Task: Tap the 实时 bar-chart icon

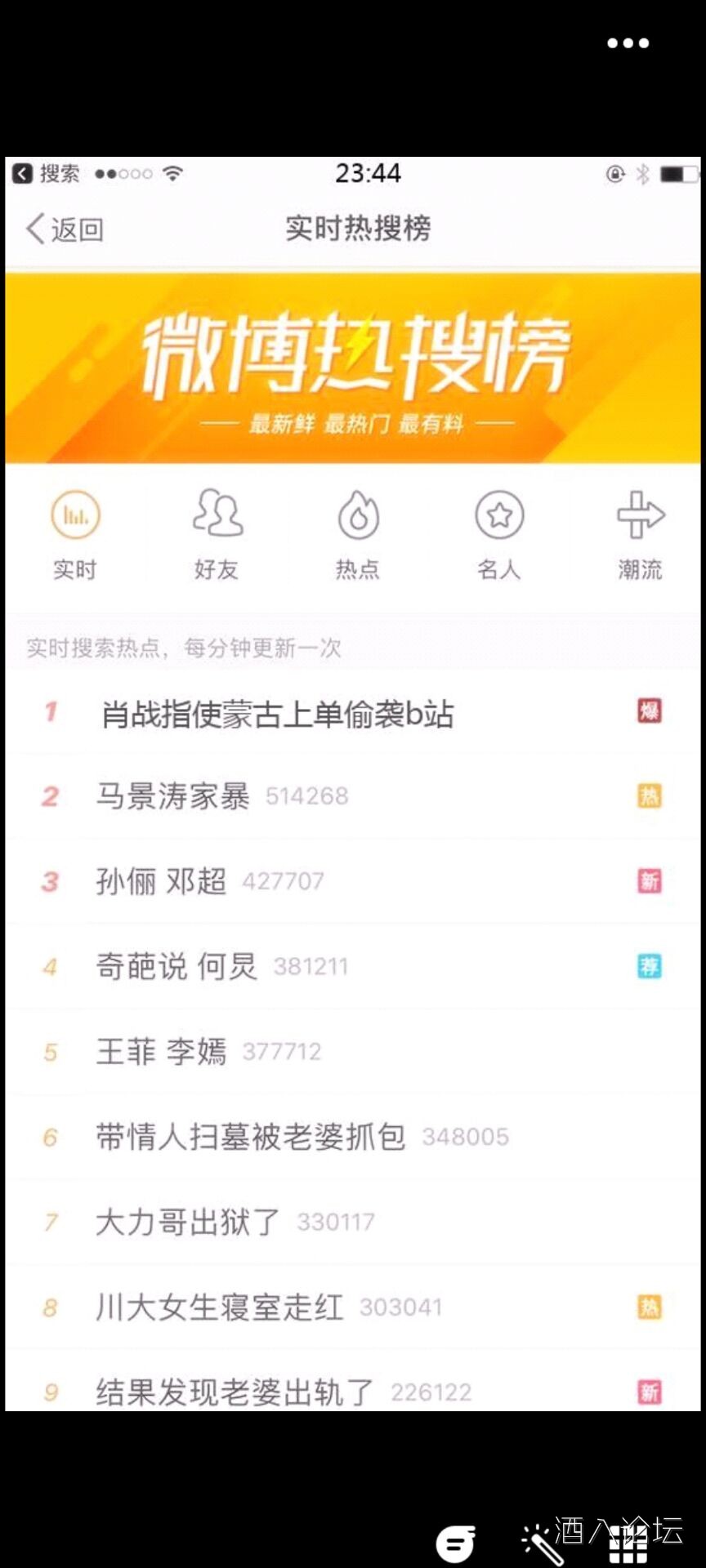Action: pos(75,515)
